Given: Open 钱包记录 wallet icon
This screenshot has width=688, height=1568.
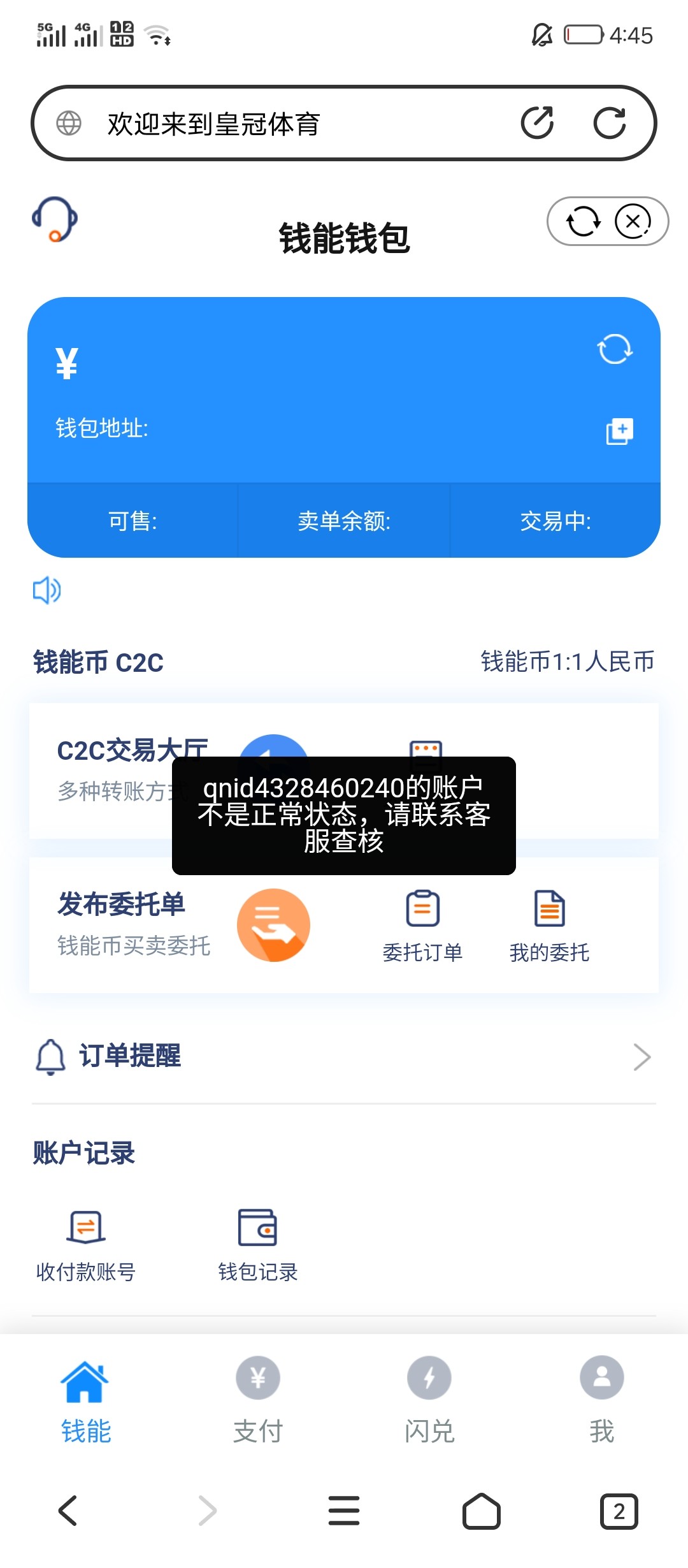Looking at the screenshot, I should tap(257, 1225).
